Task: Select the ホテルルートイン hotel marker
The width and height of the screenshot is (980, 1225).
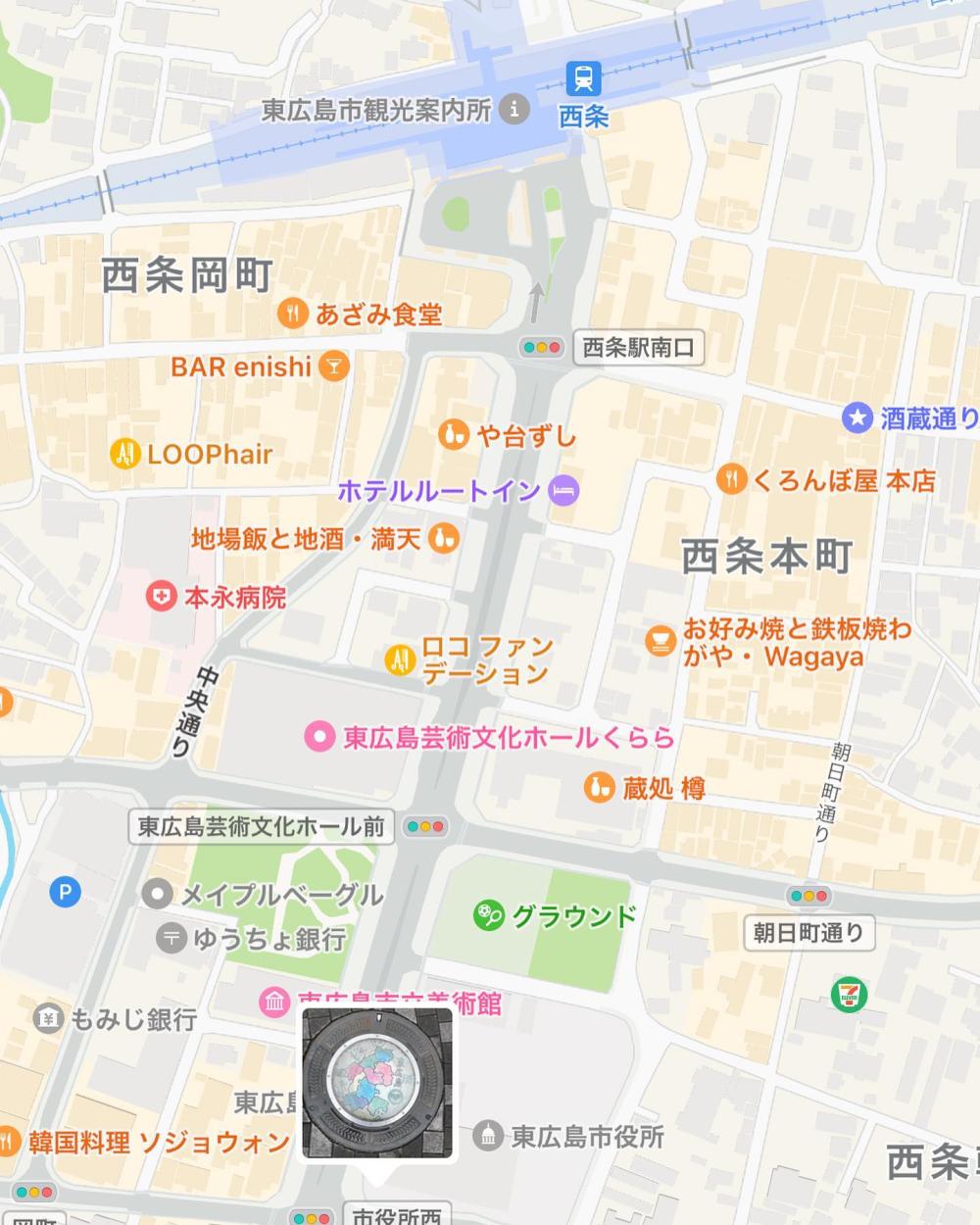Action: tap(563, 489)
